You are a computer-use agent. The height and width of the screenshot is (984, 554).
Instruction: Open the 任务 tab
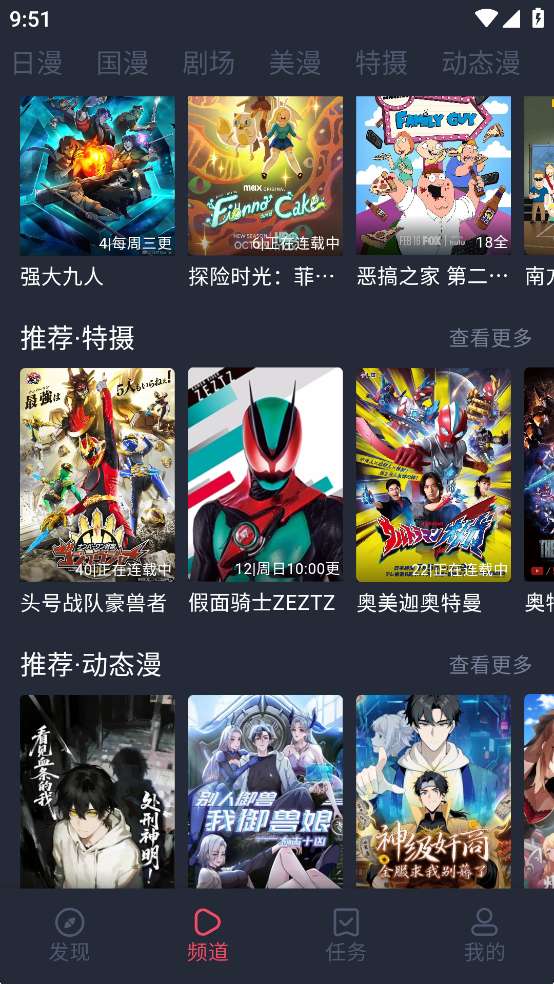[346, 935]
